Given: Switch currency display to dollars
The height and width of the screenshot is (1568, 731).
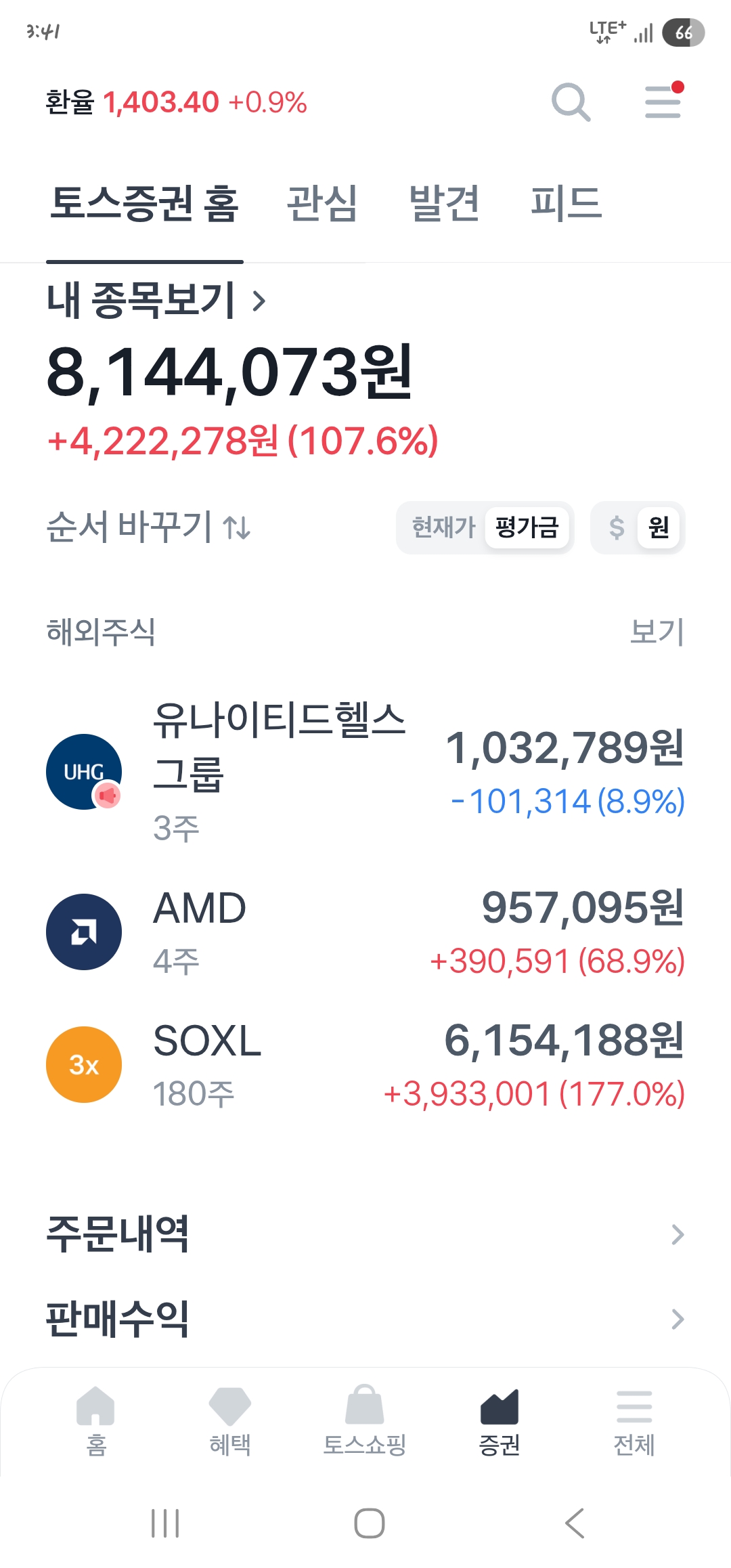Looking at the screenshot, I should (616, 527).
